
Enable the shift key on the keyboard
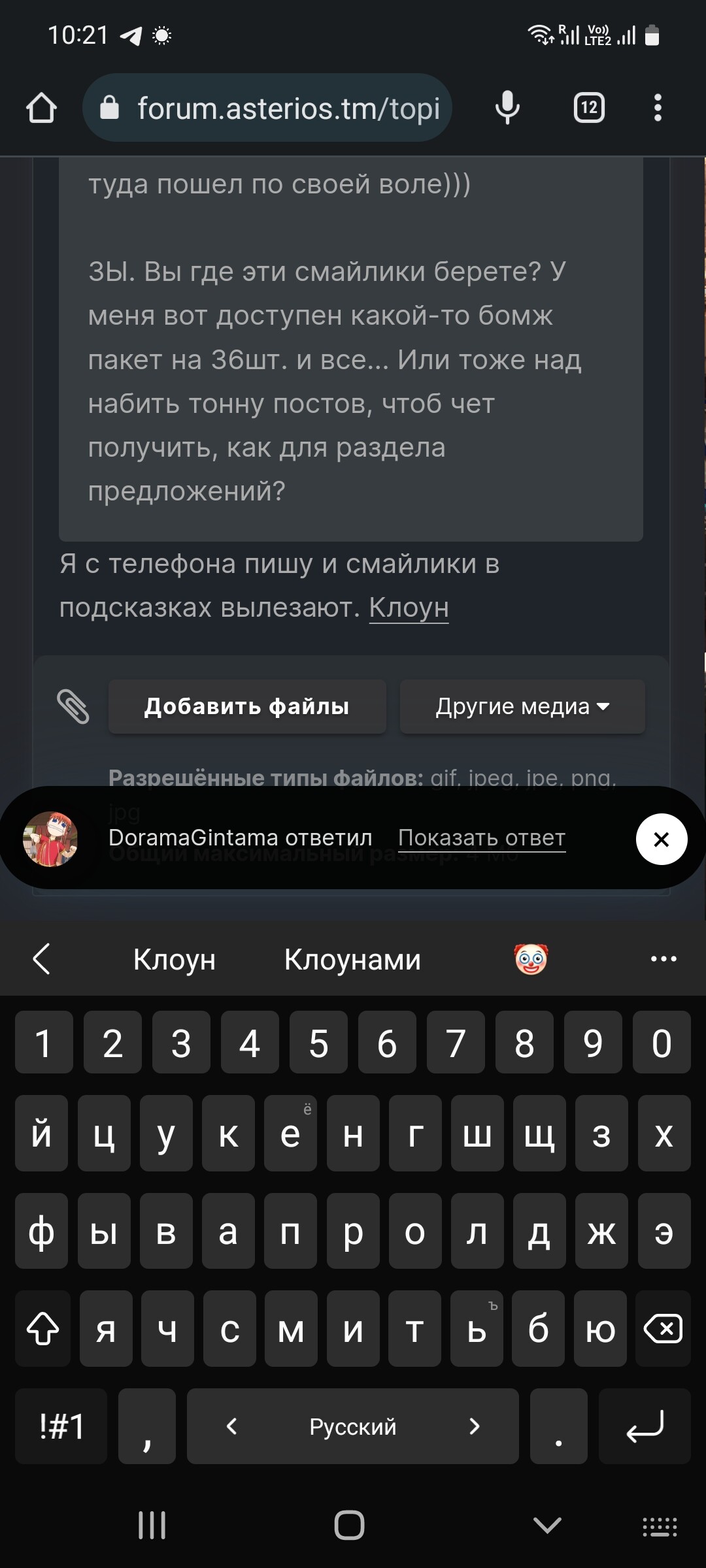[x=43, y=1329]
